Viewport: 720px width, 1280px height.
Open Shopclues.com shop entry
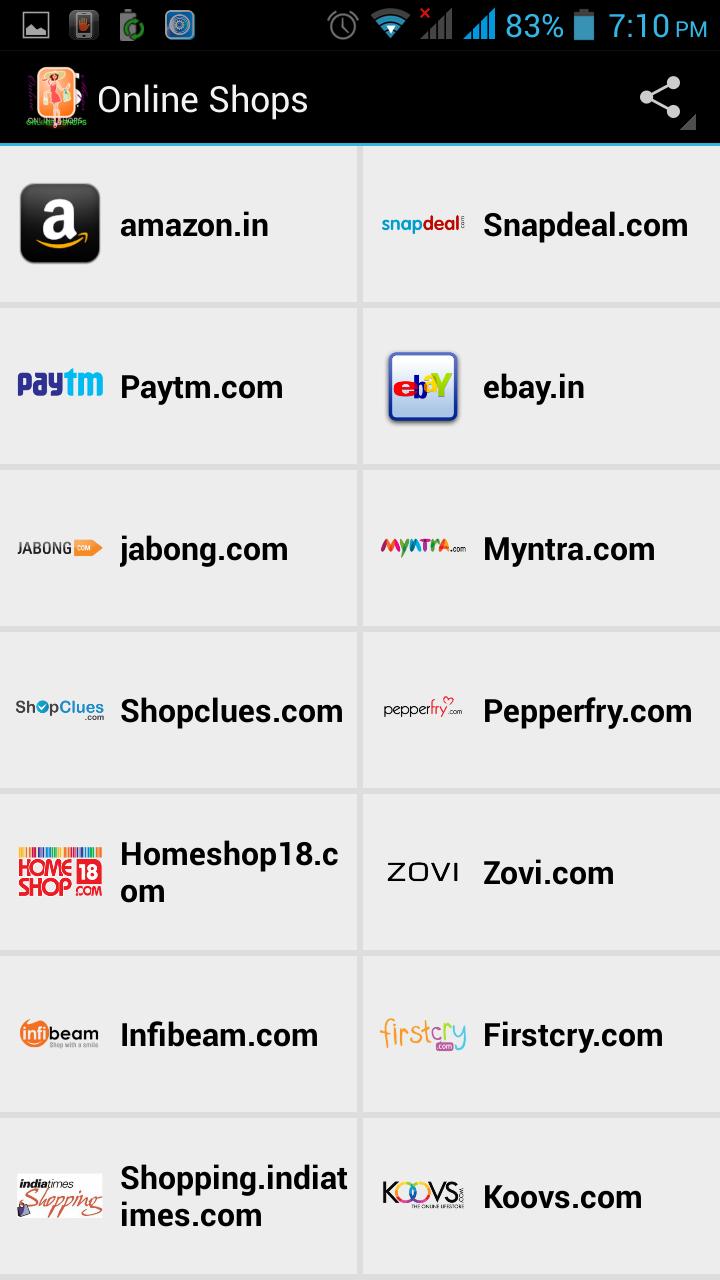(180, 710)
